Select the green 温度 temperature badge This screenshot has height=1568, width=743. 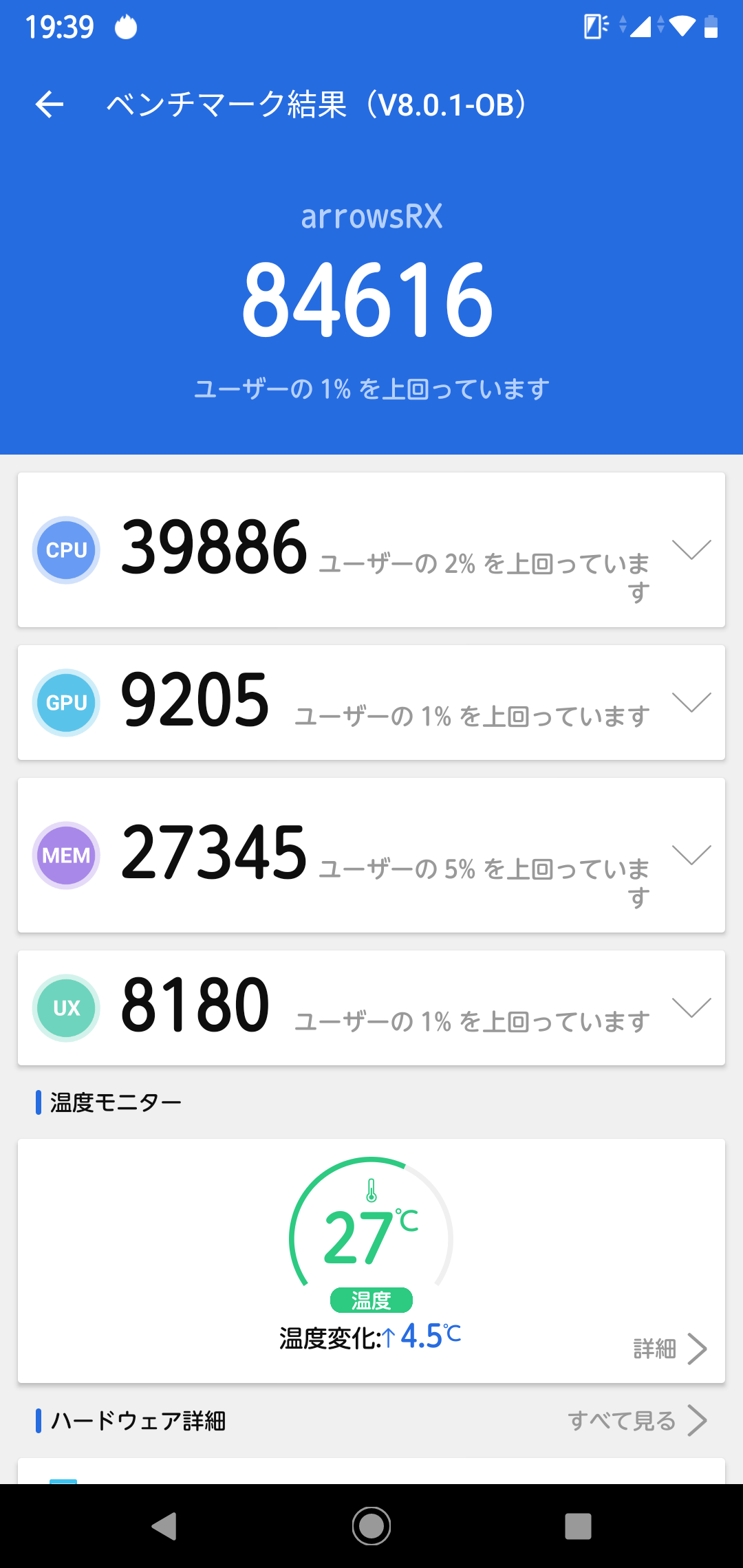click(x=371, y=1300)
